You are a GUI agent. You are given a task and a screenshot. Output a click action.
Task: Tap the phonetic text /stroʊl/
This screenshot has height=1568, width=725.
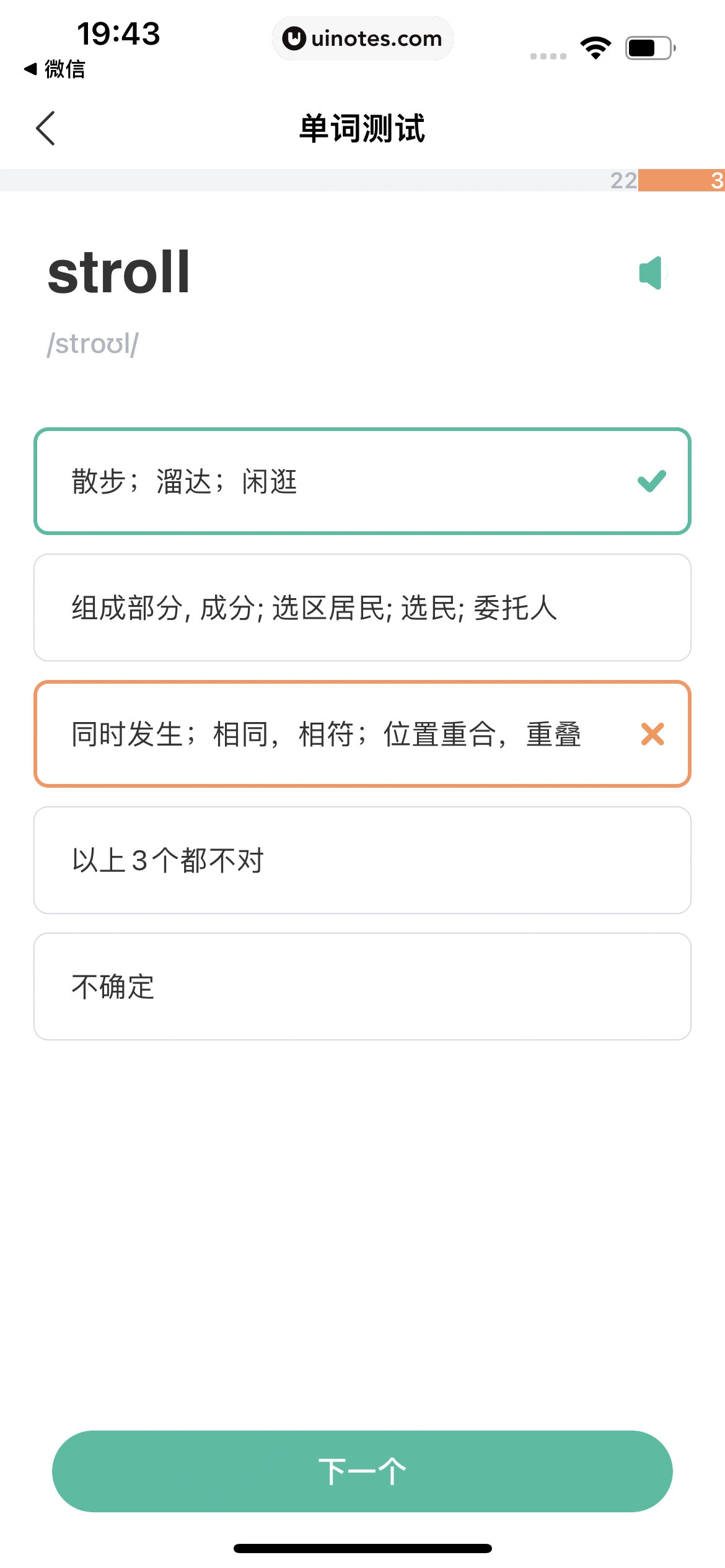click(92, 343)
